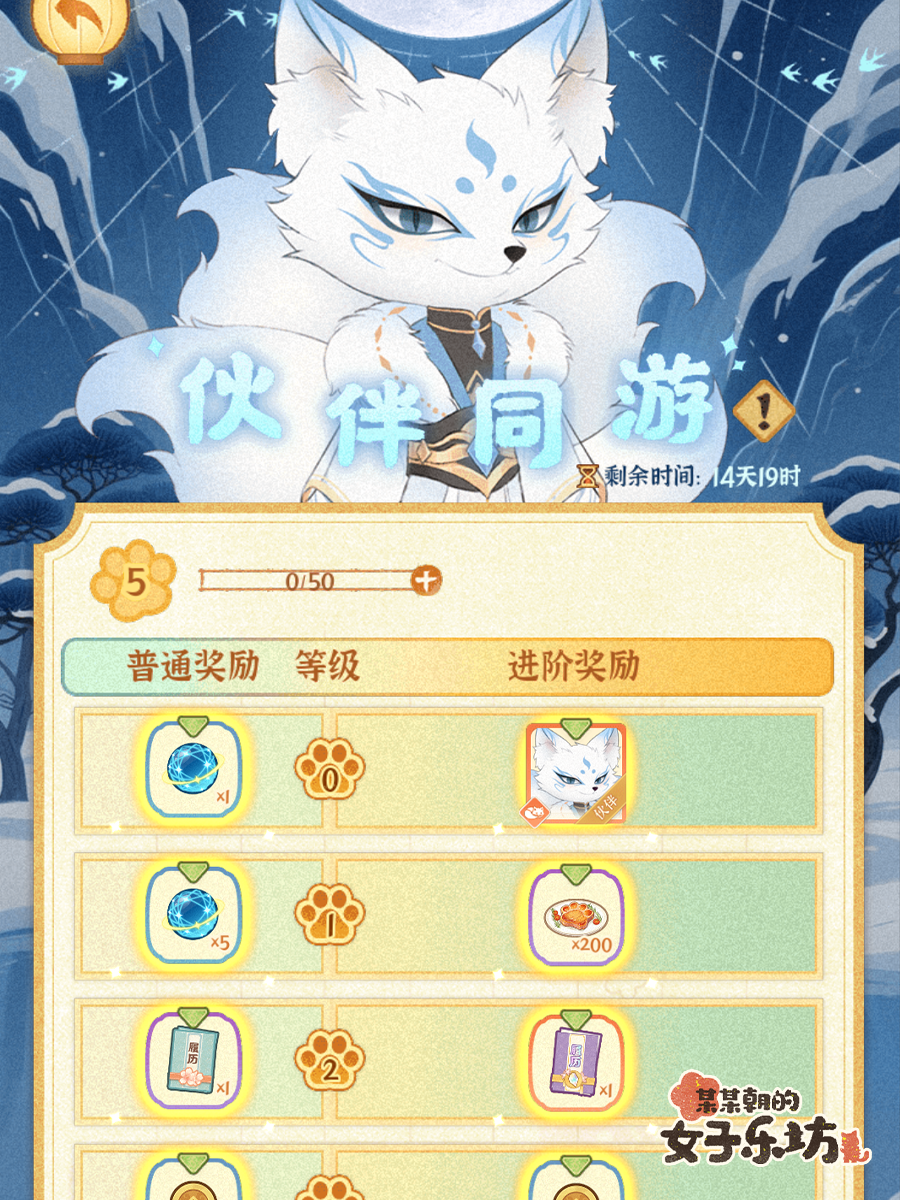Select the level 1 blue orb x5 reward
Image resolution: width=900 pixels, height=1200 pixels.
(194, 914)
